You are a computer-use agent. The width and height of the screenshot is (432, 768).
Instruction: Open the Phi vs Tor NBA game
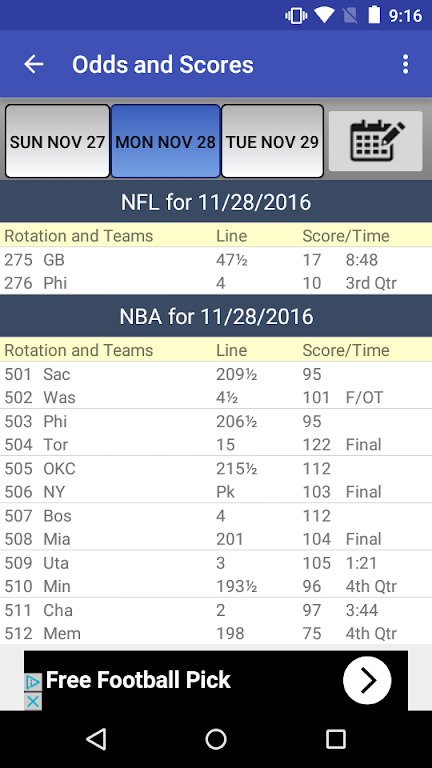click(x=216, y=432)
